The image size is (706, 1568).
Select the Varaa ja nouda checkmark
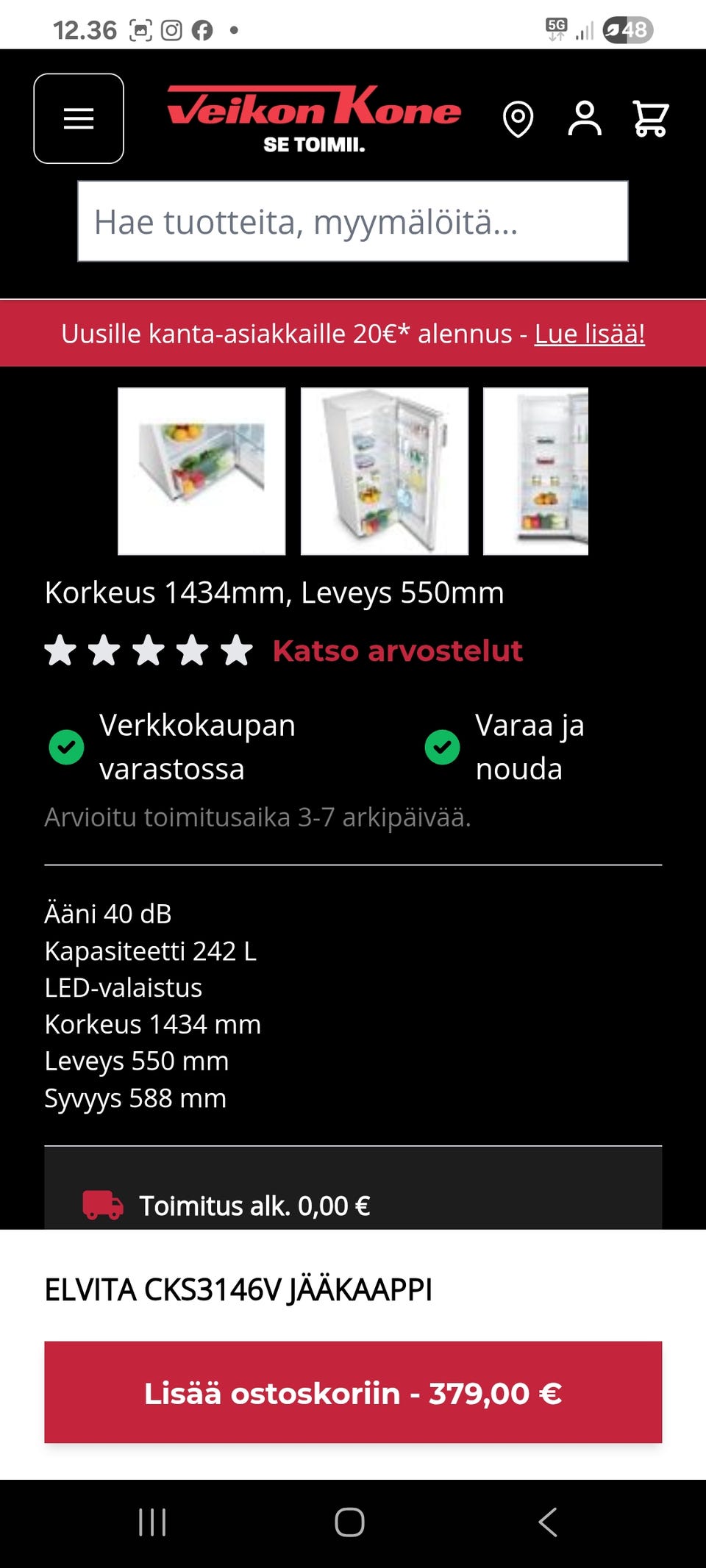click(x=443, y=747)
